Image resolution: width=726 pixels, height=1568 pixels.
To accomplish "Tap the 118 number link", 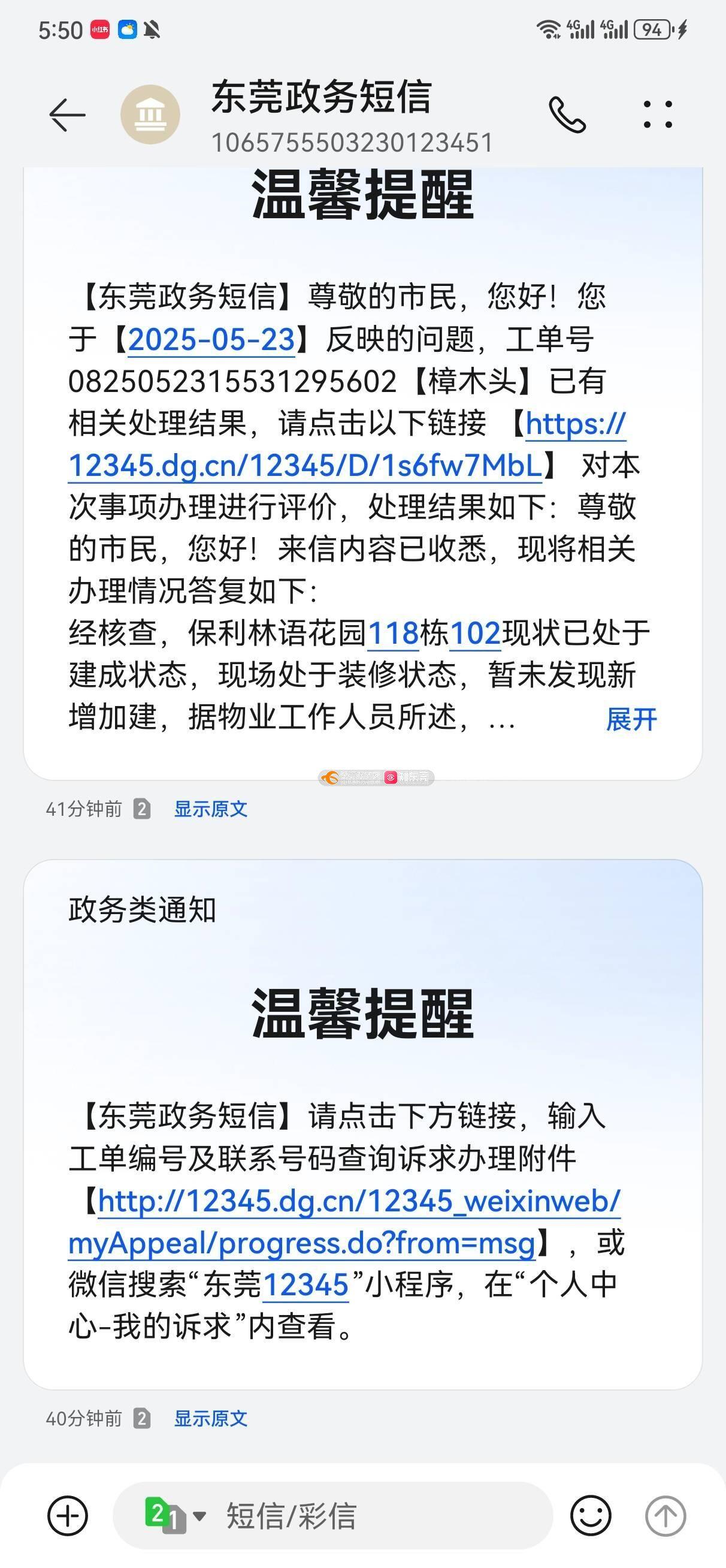I will (393, 633).
